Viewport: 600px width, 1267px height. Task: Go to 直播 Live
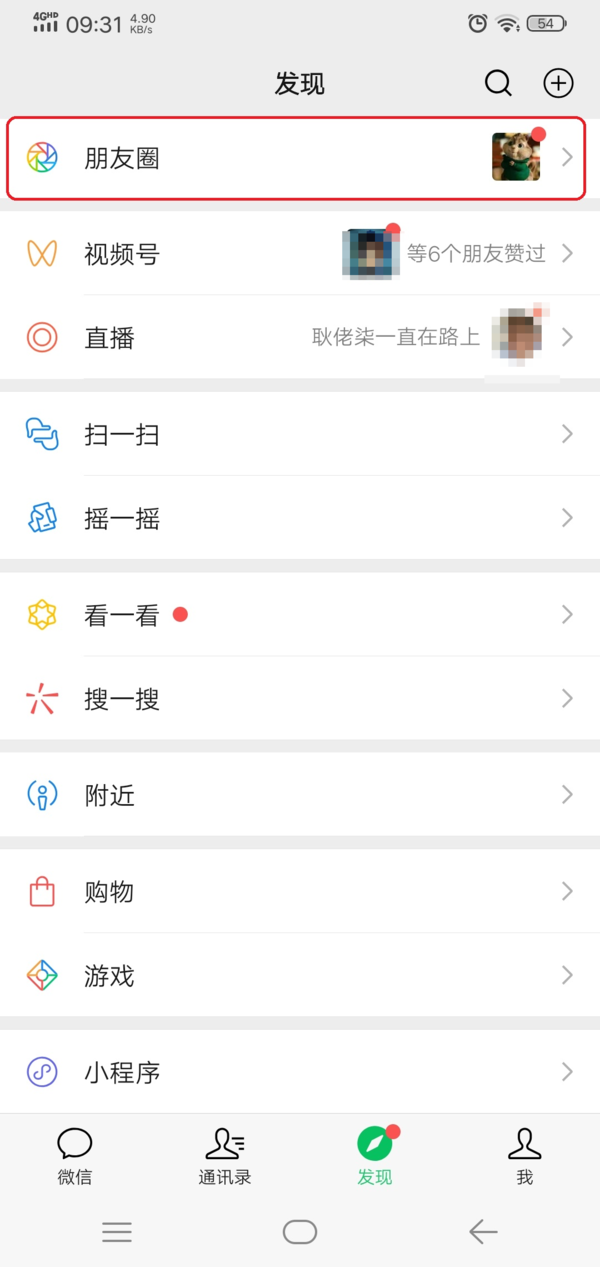pyautogui.click(x=300, y=338)
